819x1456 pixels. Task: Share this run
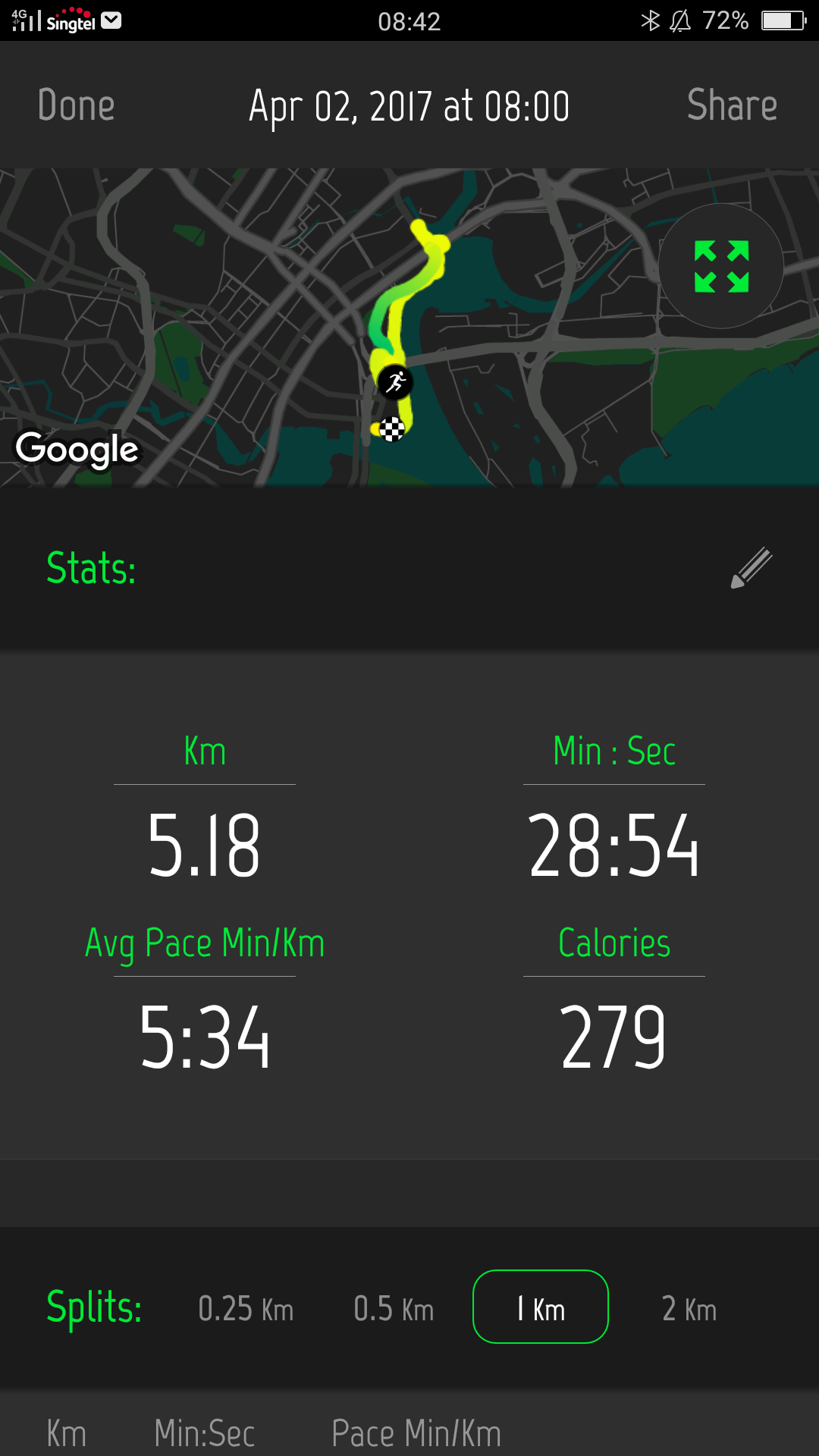pos(732,105)
